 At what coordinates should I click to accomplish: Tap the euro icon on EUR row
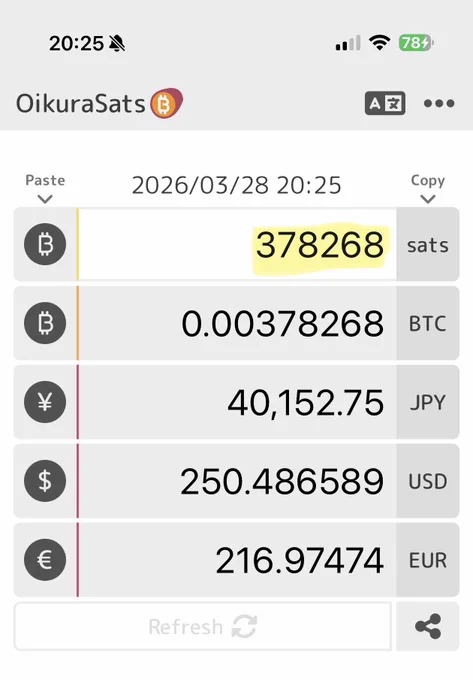pos(45,560)
